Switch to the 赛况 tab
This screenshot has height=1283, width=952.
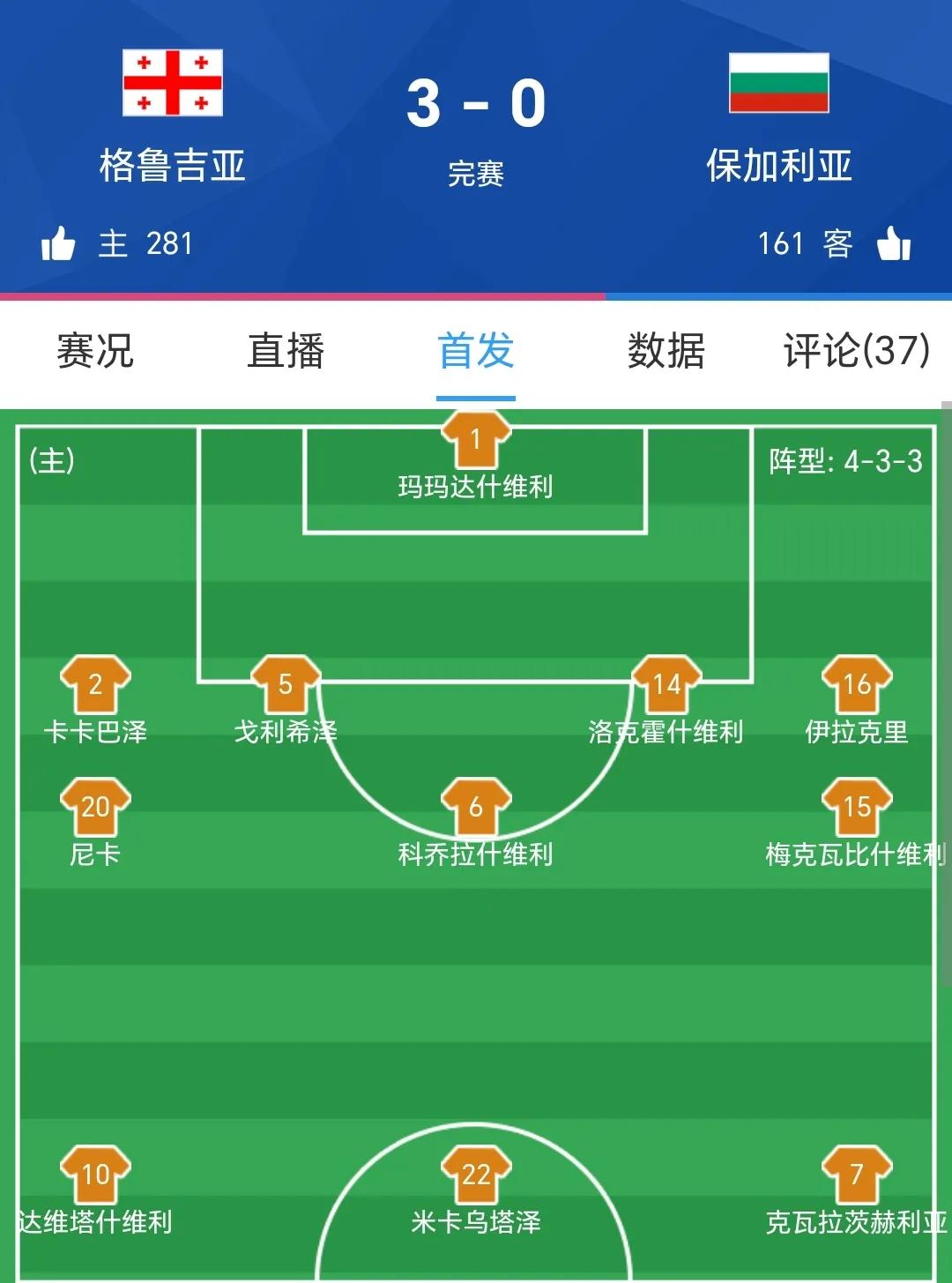[94, 351]
